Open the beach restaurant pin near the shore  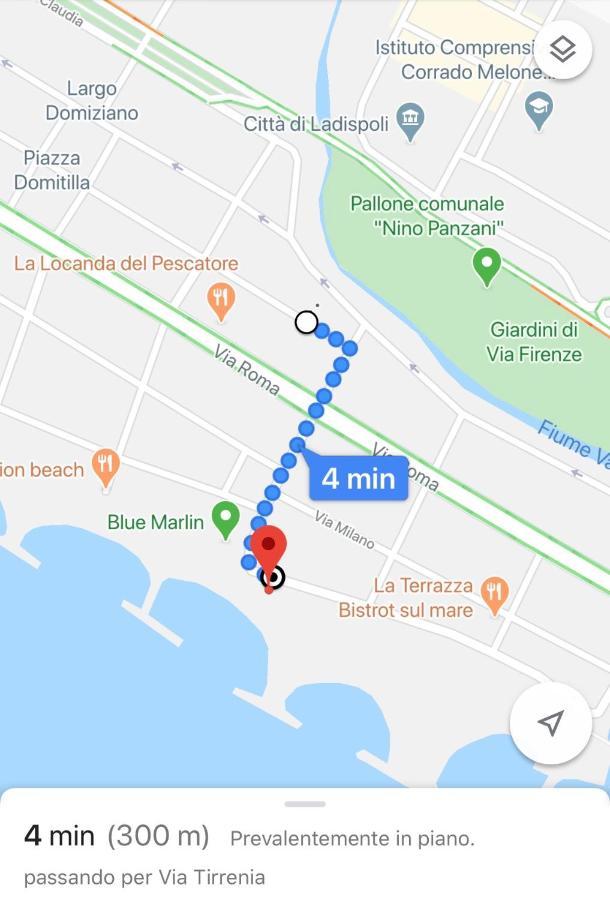pos(105,465)
